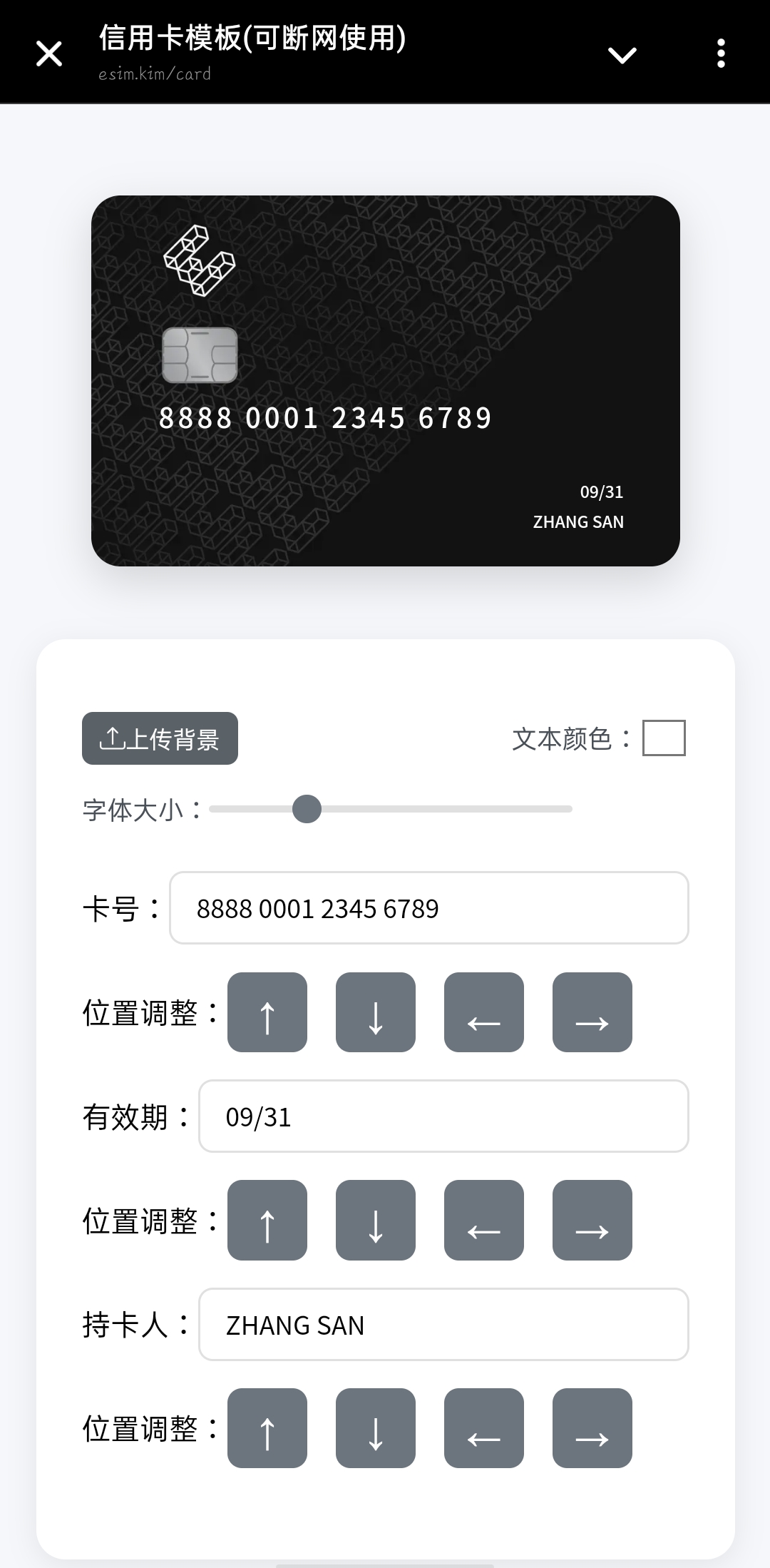The width and height of the screenshot is (770, 1568).
Task: Open the three-dot overflow menu
Action: tap(721, 54)
